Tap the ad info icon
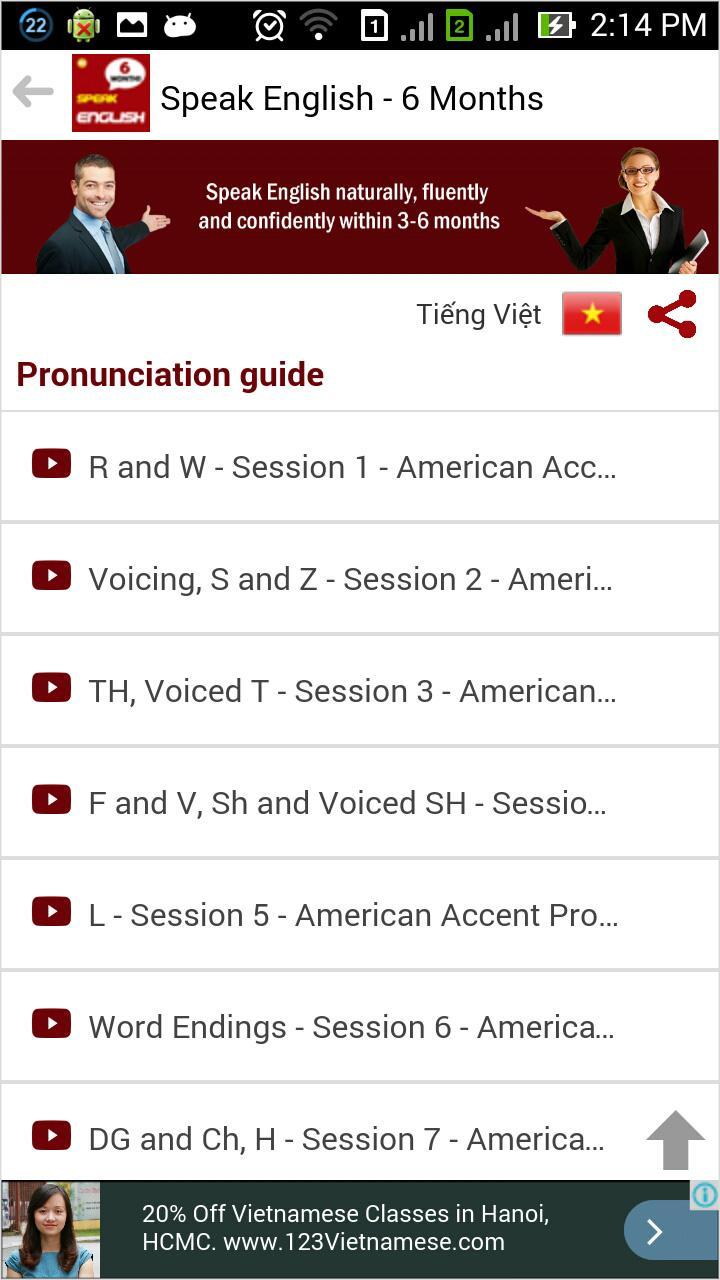The width and height of the screenshot is (720, 1280). tap(707, 1196)
